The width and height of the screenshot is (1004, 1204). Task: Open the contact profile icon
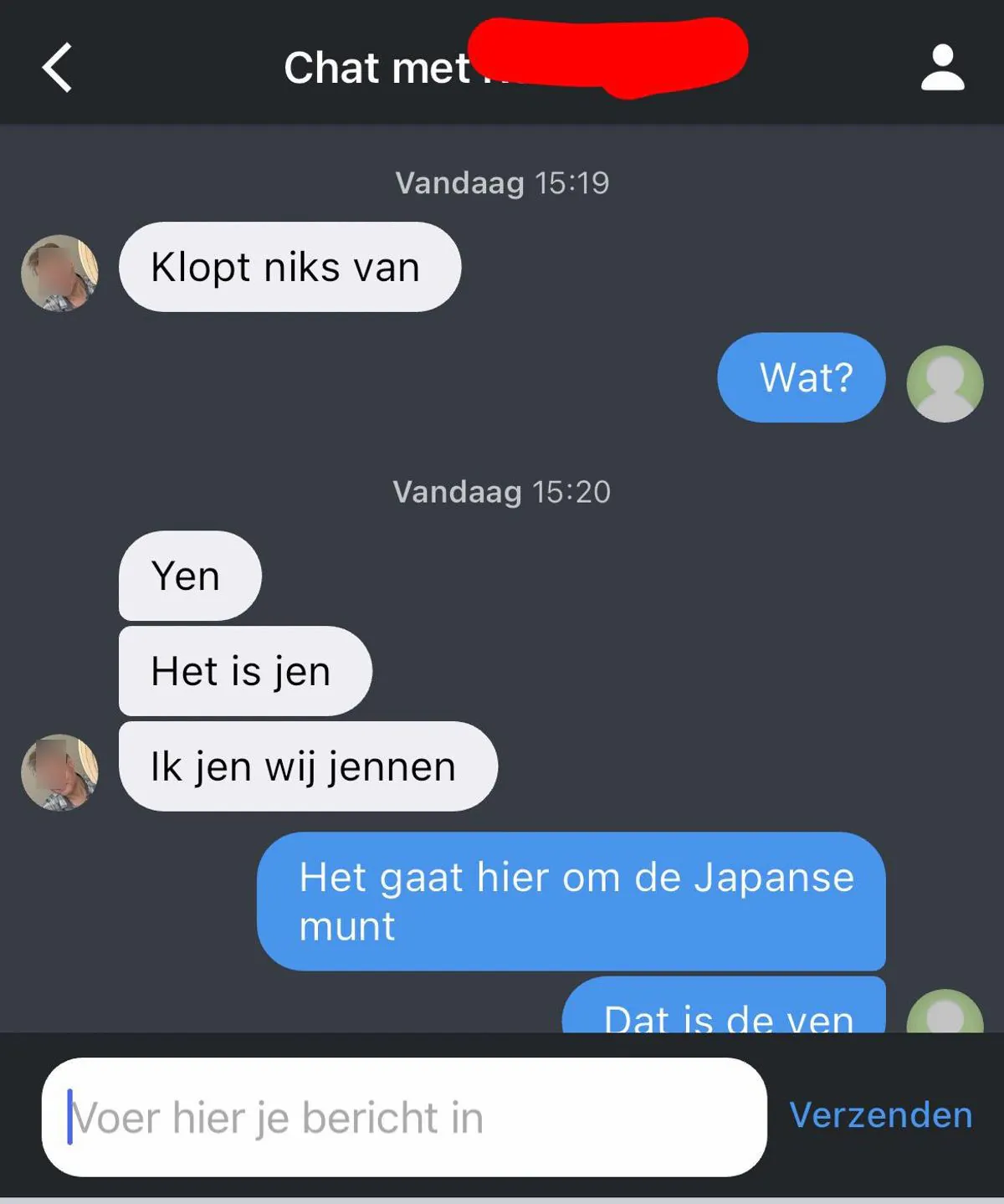[x=942, y=67]
